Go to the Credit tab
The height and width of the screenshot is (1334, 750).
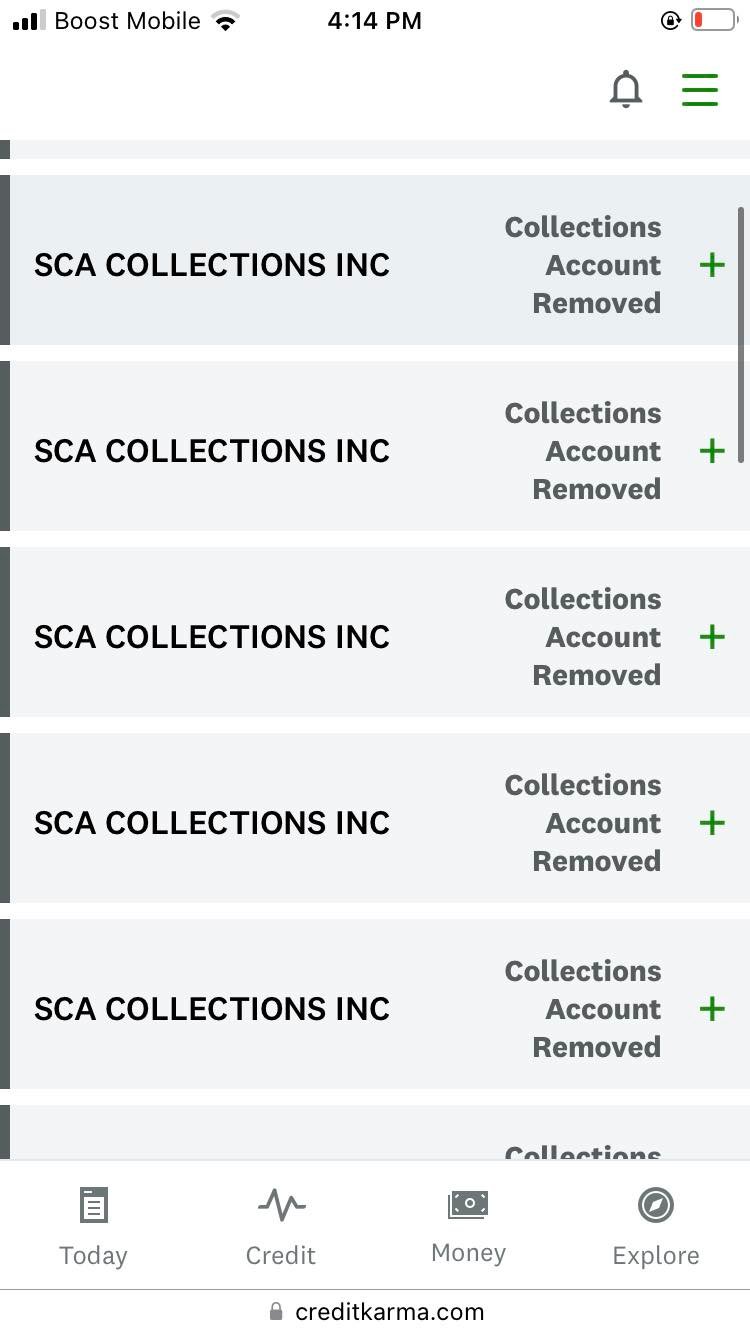pyautogui.click(x=281, y=1226)
